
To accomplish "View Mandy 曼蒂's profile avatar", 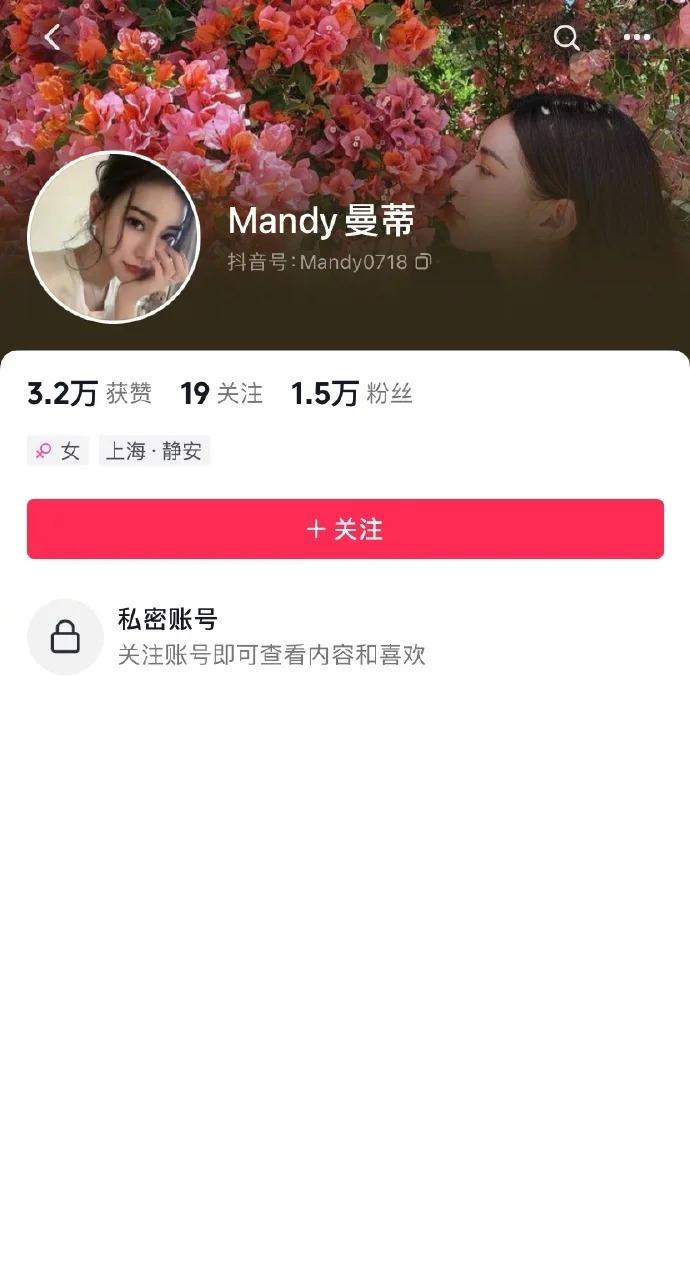I will (114, 238).
